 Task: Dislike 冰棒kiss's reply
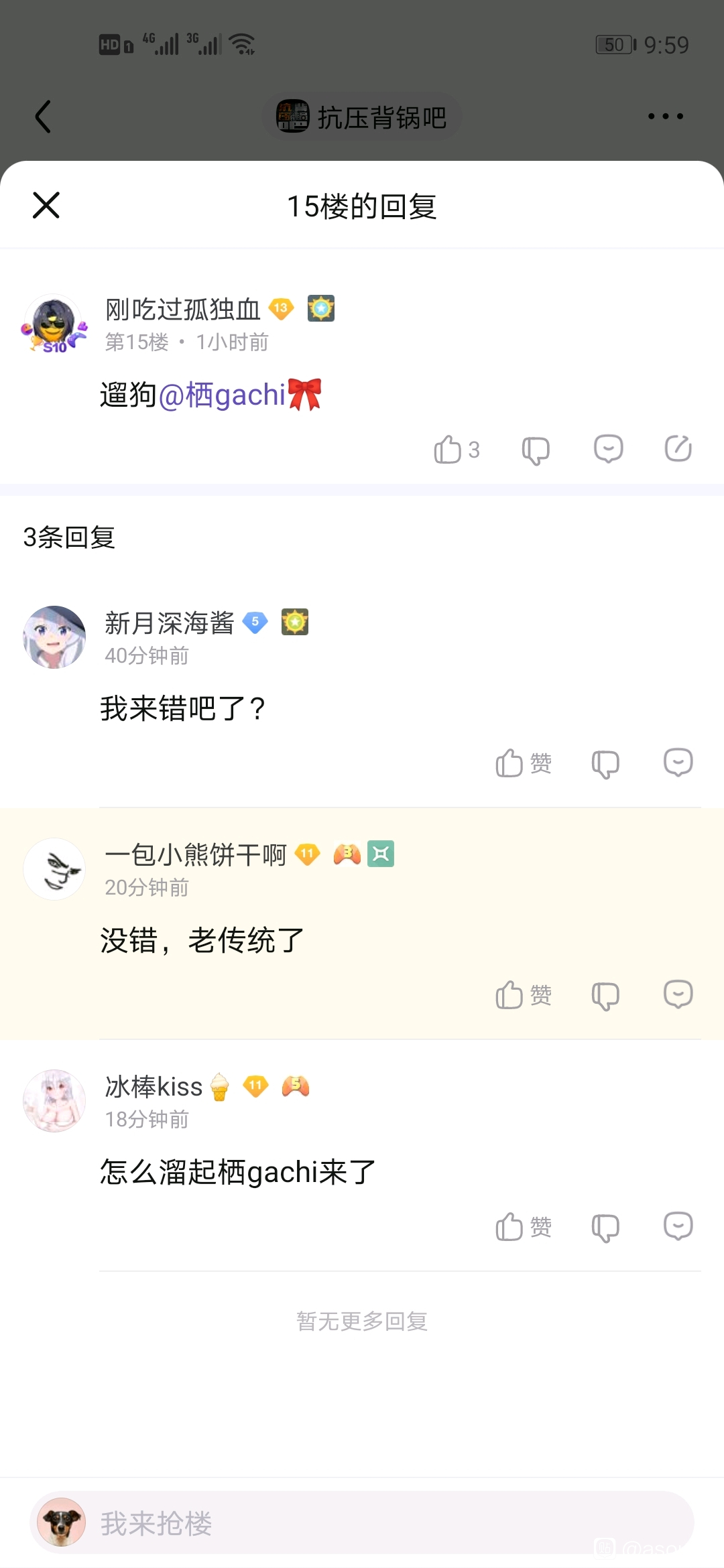click(x=605, y=1227)
